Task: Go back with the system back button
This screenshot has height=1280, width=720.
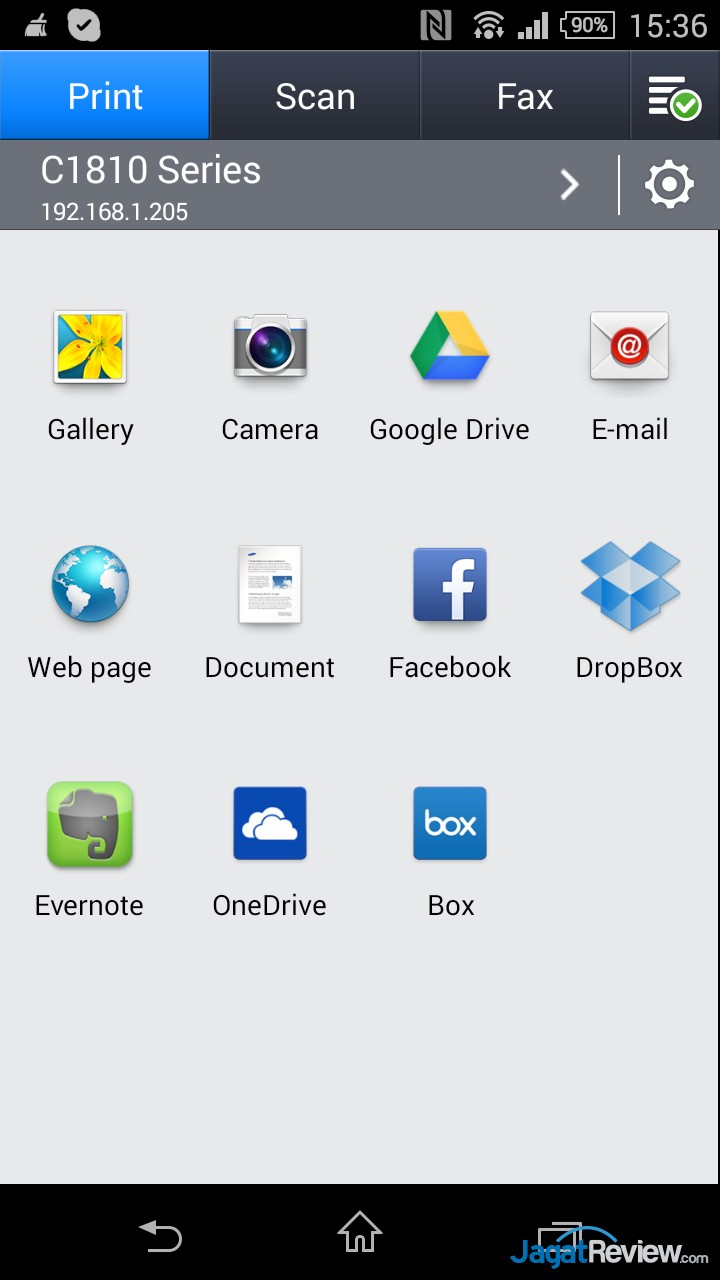Action: coord(160,1235)
